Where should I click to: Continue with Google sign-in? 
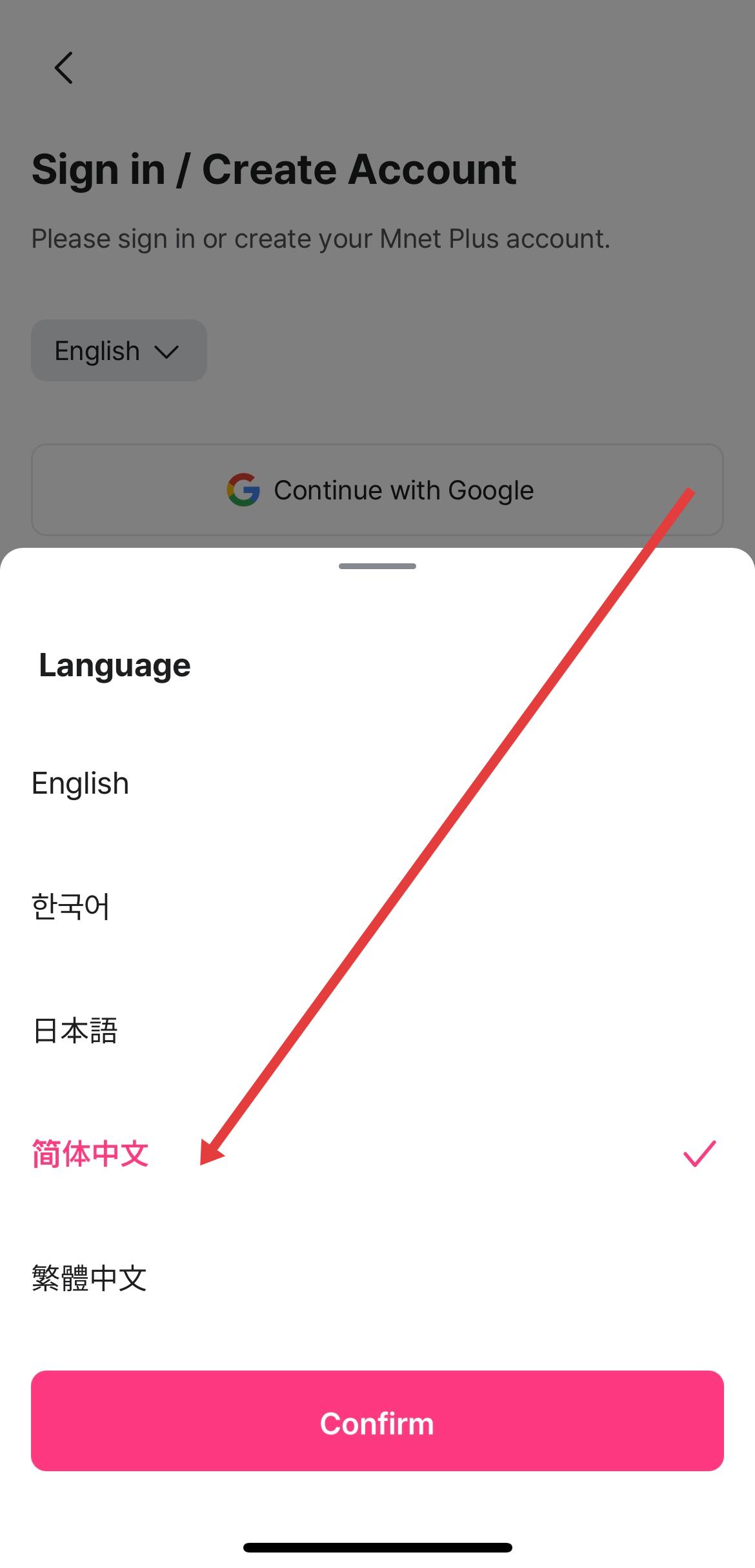(377, 490)
